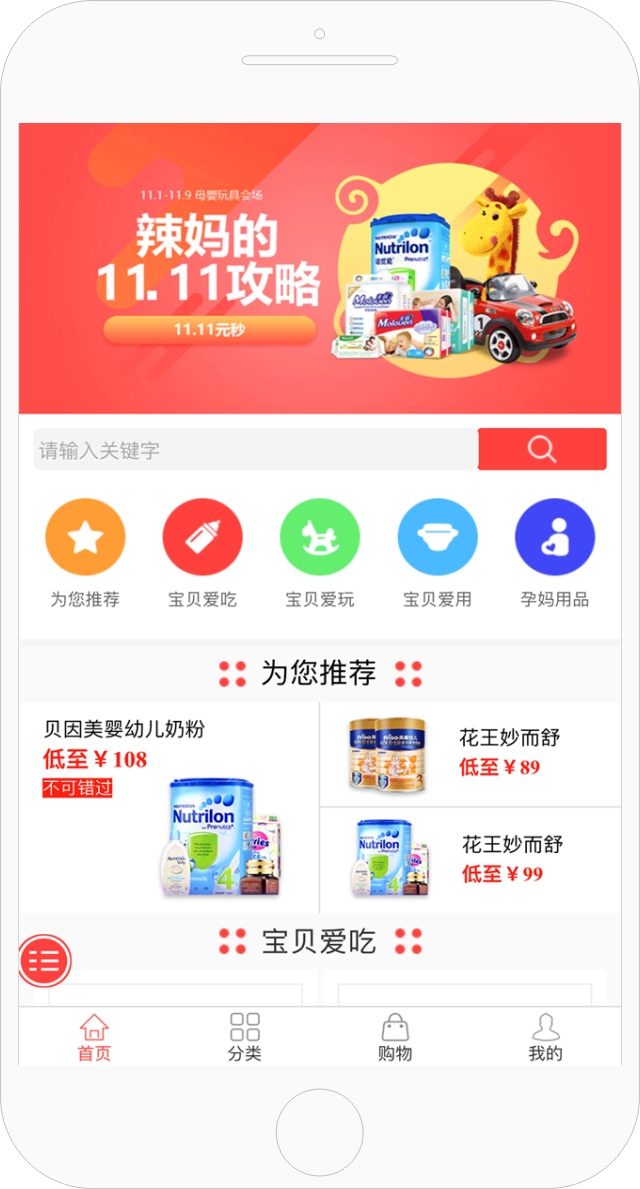The width and height of the screenshot is (640, 1189).
Task: Open the 花王妙而舒 ¥99 product
Action: (470, 860)
